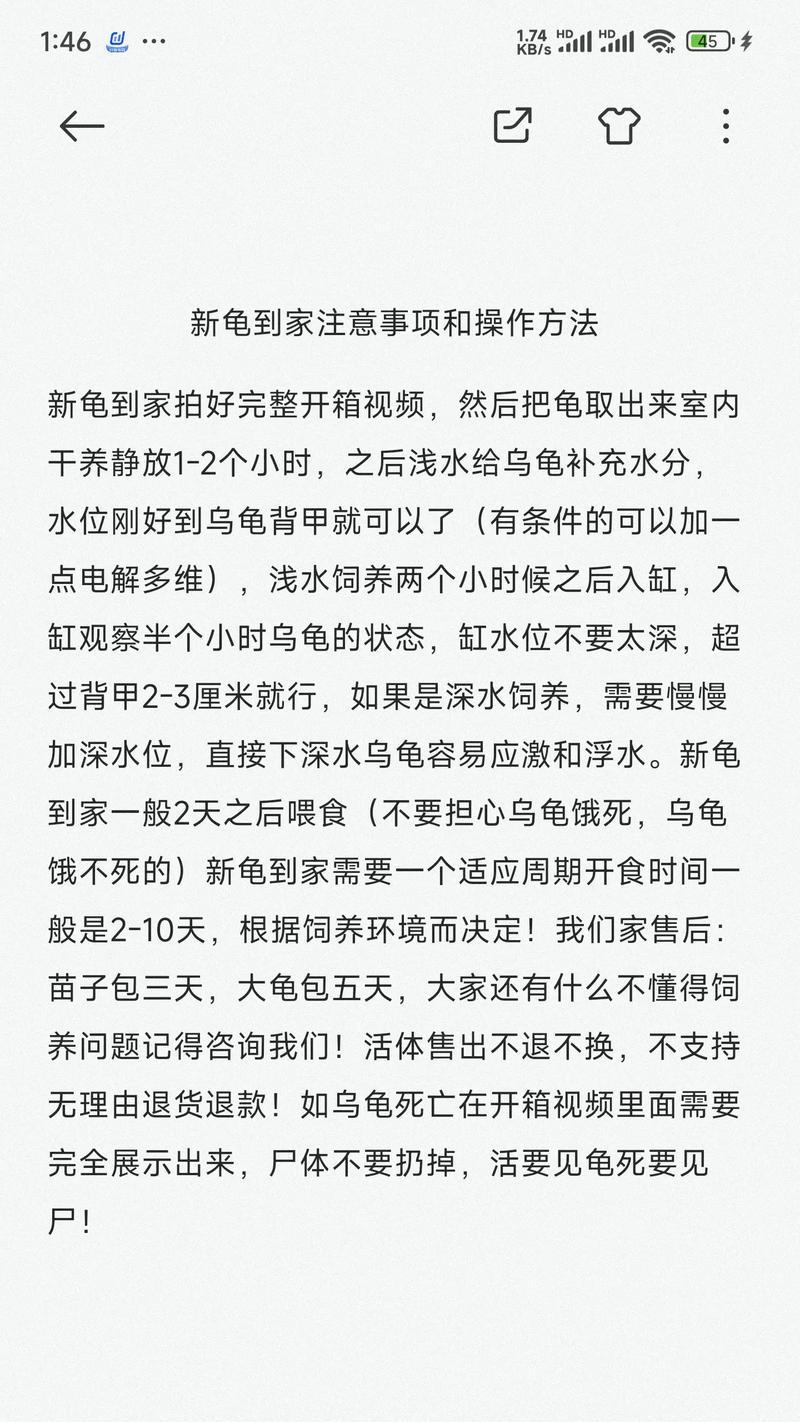Open the theme shirt icon

(619, 126)
